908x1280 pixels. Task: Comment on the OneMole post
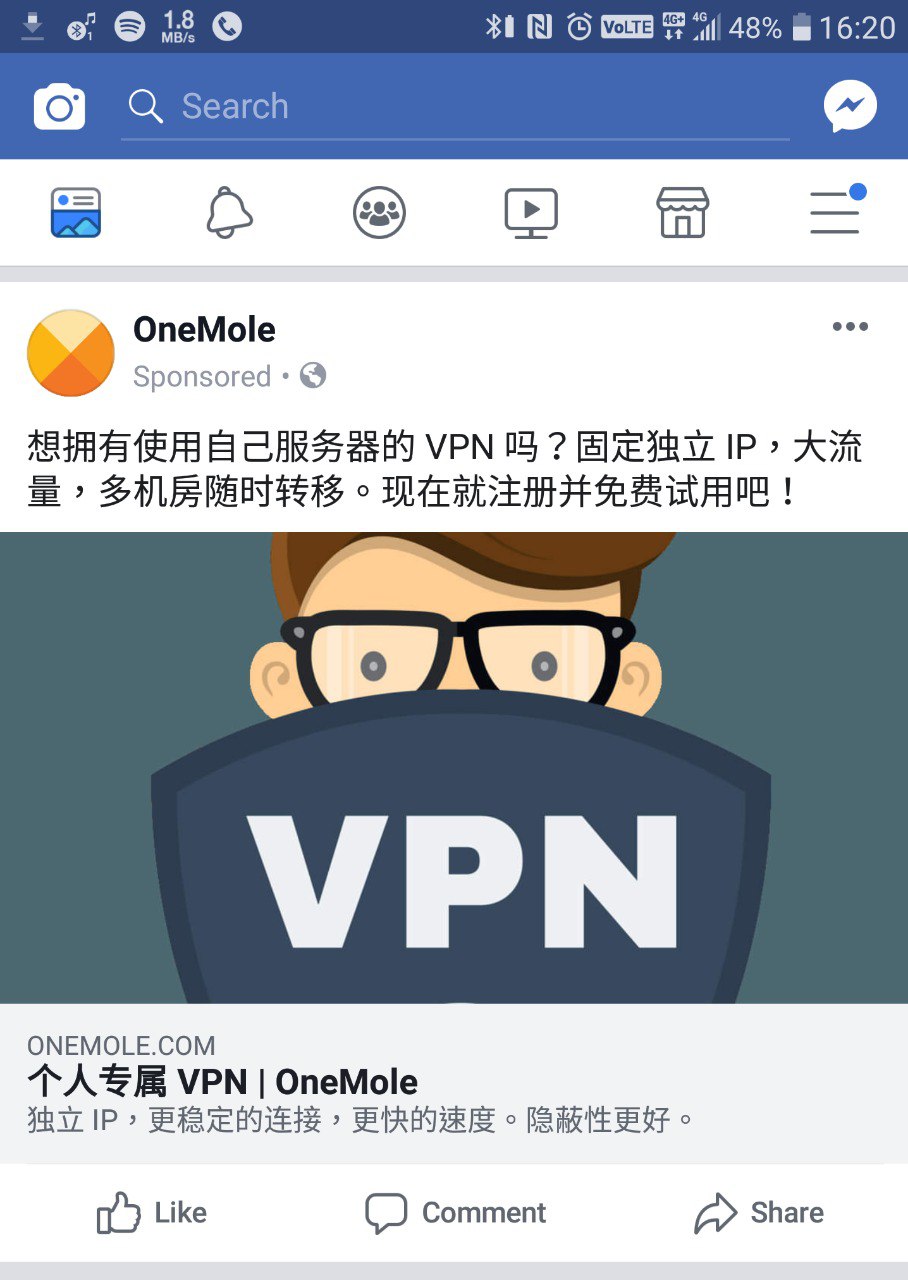[455, 1213]
